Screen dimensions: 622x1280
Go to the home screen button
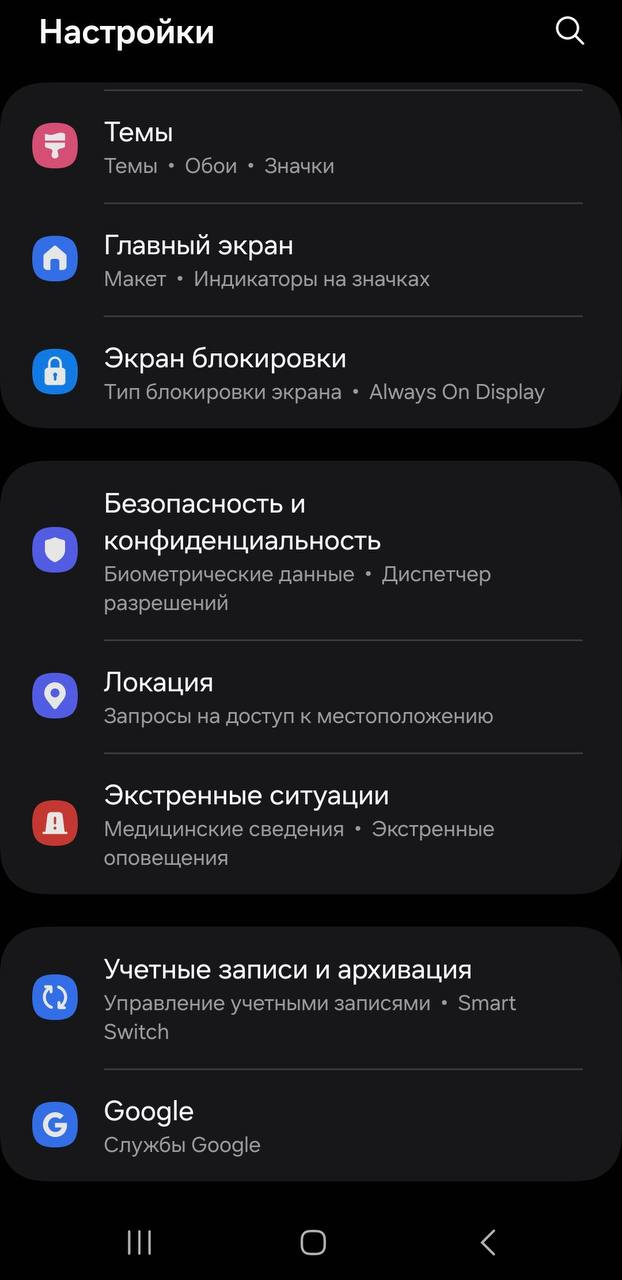point(313,1242)
